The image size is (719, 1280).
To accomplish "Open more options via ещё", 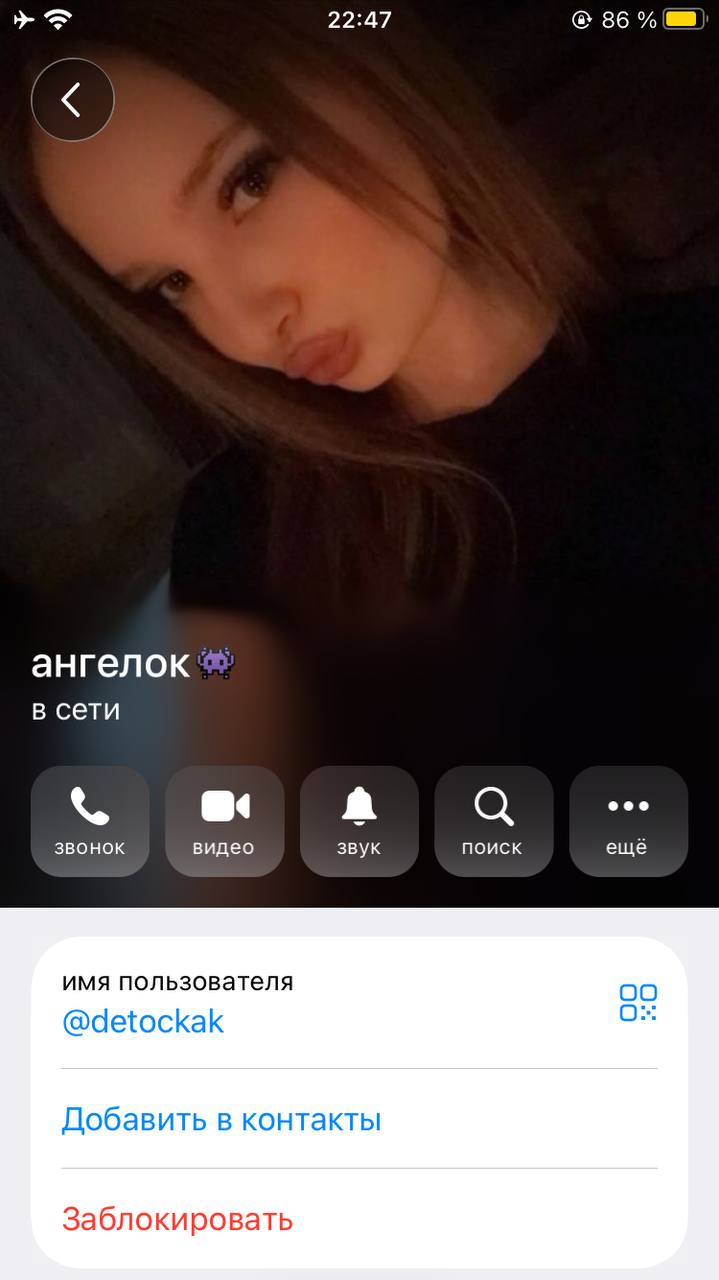I will (628, 821).
